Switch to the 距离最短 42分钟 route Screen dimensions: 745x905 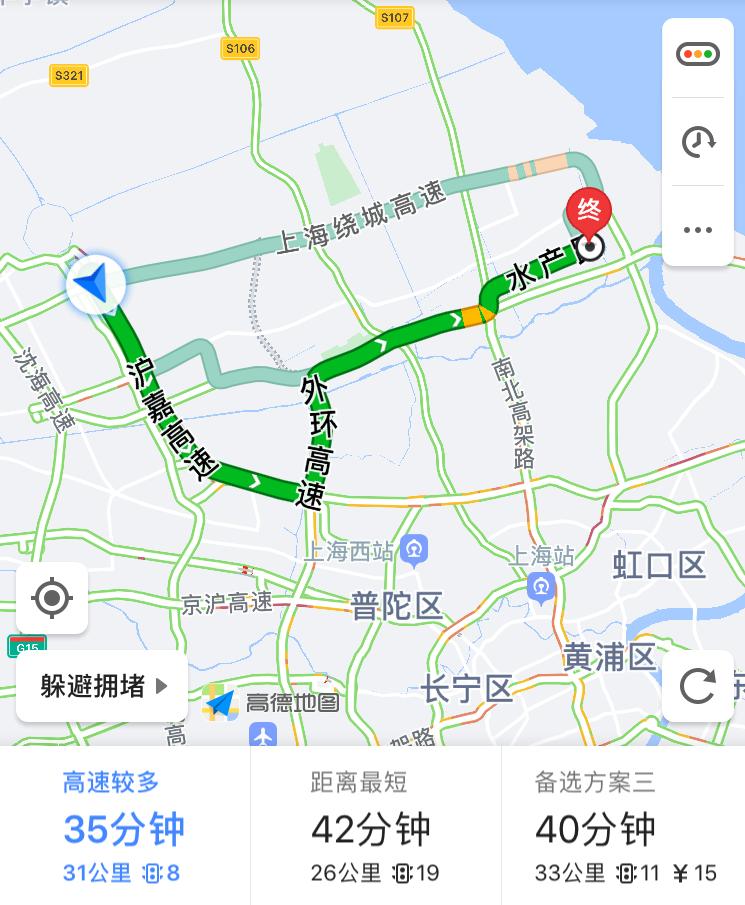coord(371,828)
